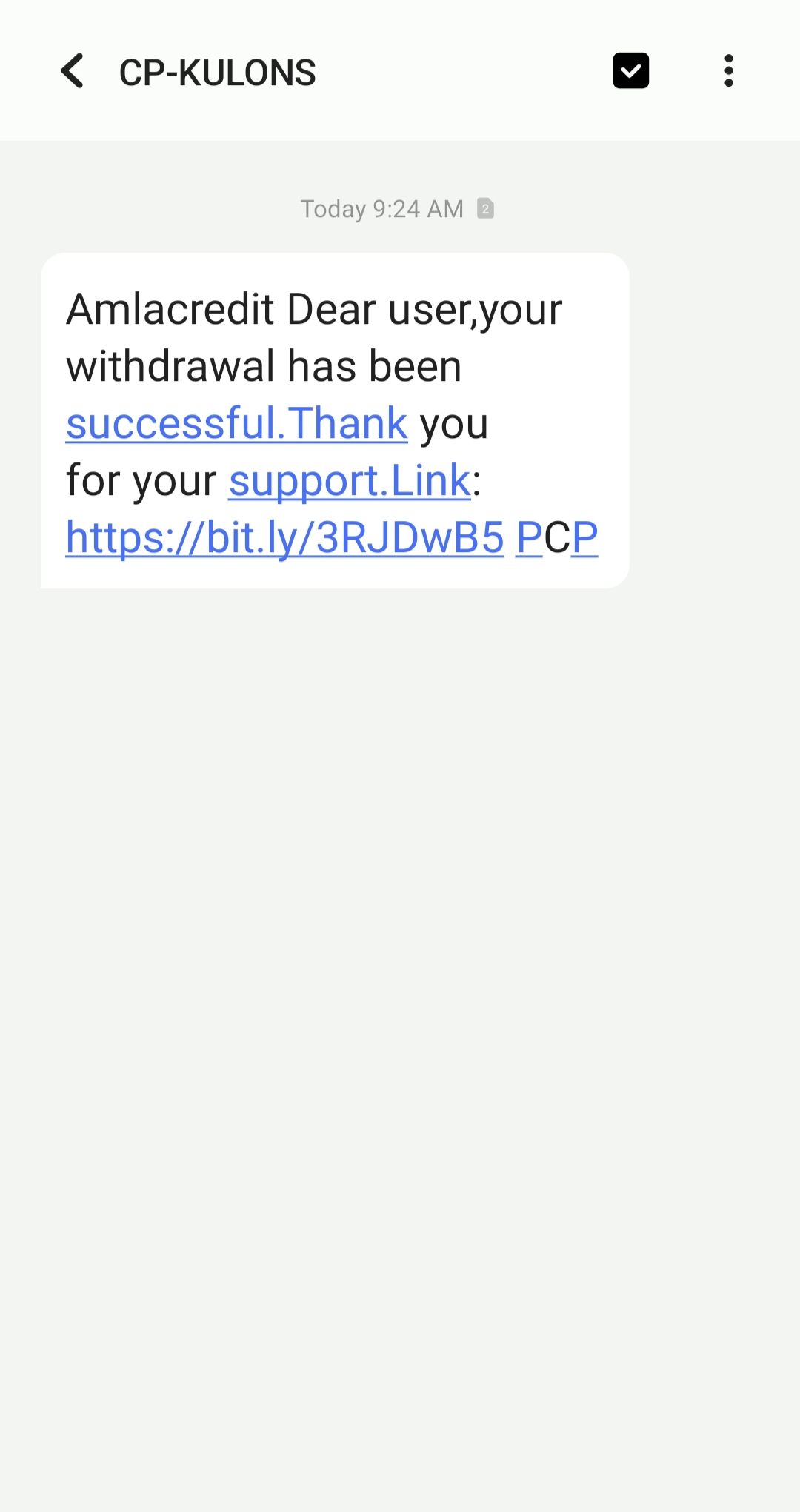
Task: Go back to the message list
Action: pyautogui.click(x=73, y=71)
